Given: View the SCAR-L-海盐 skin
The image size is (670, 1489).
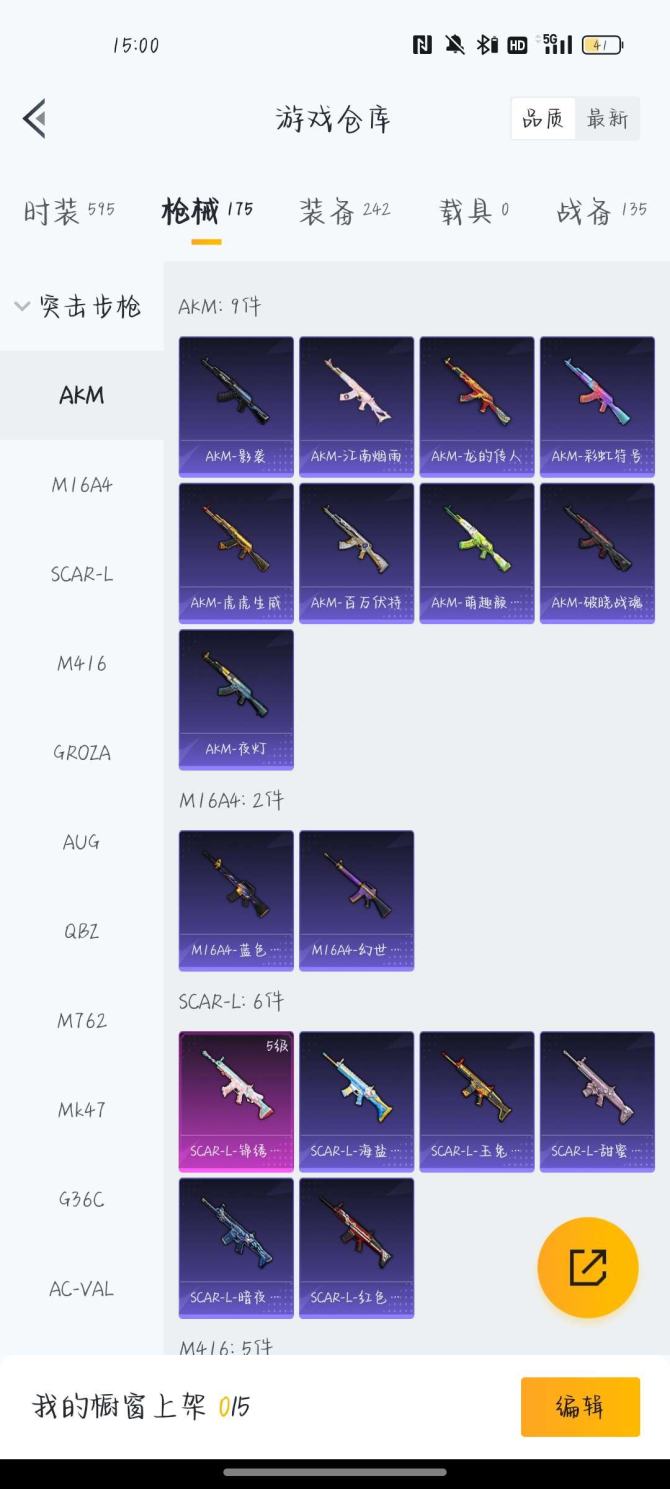Looking at the screenshot, I should 356,1101.
